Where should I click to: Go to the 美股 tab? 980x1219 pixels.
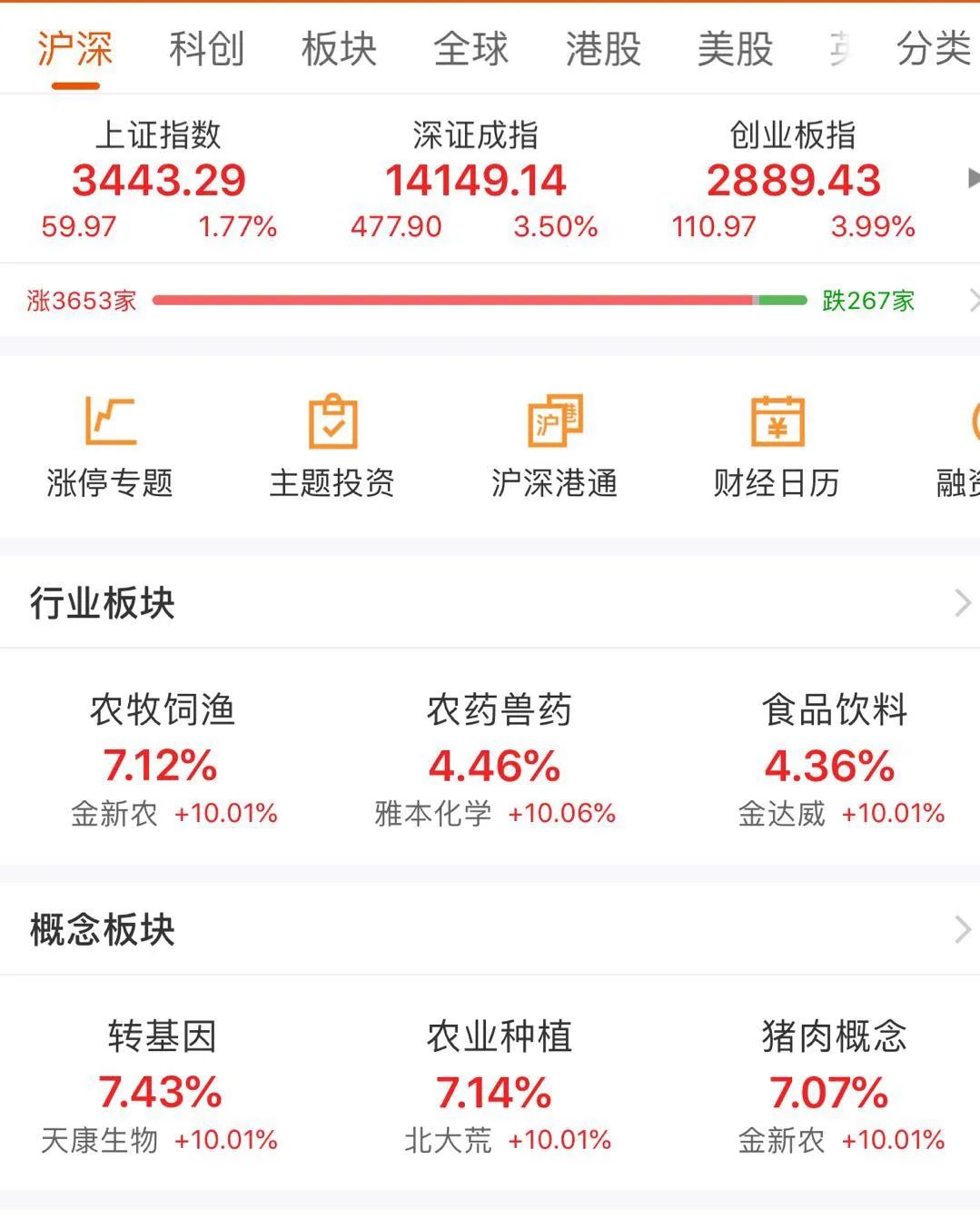tap(735, 49)
